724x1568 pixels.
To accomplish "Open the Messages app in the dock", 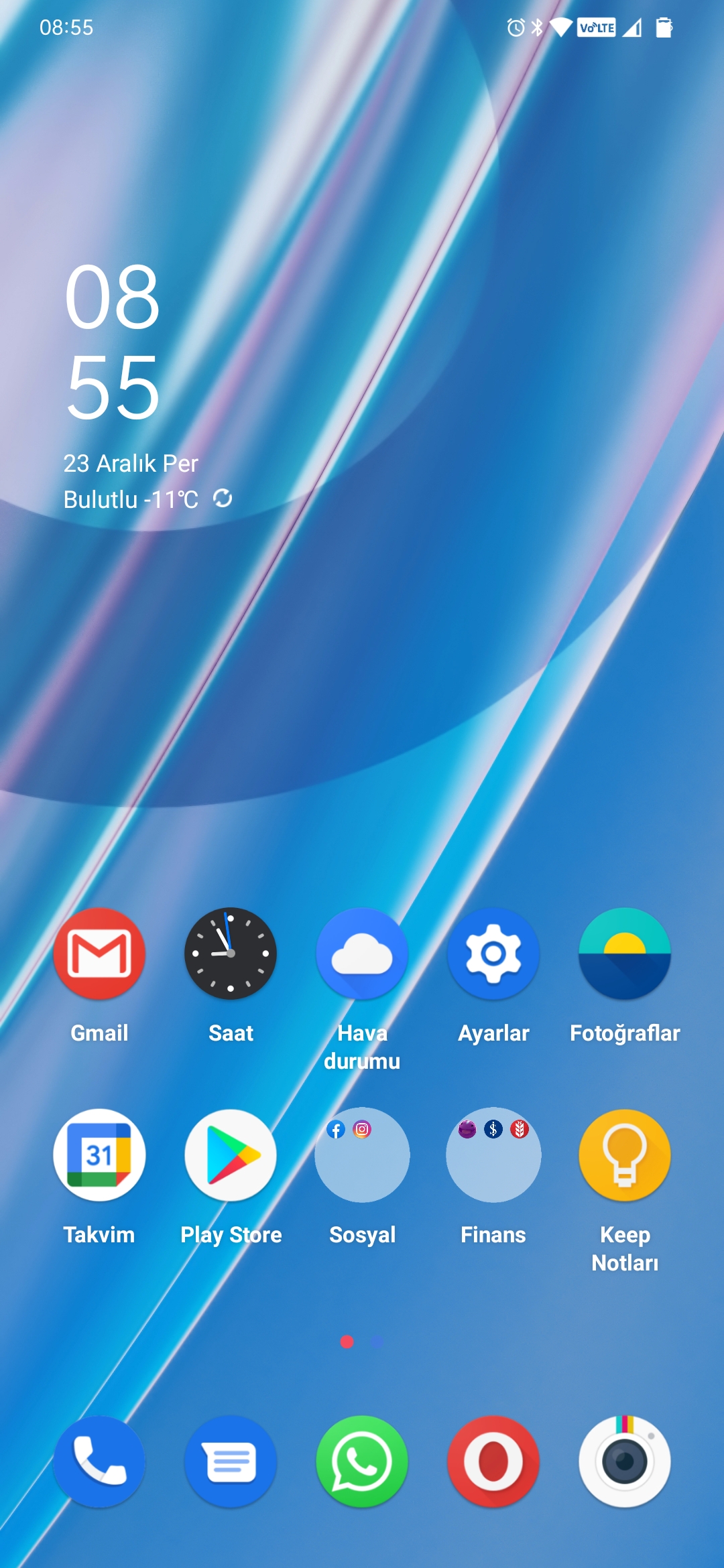I will point(231,1461).
